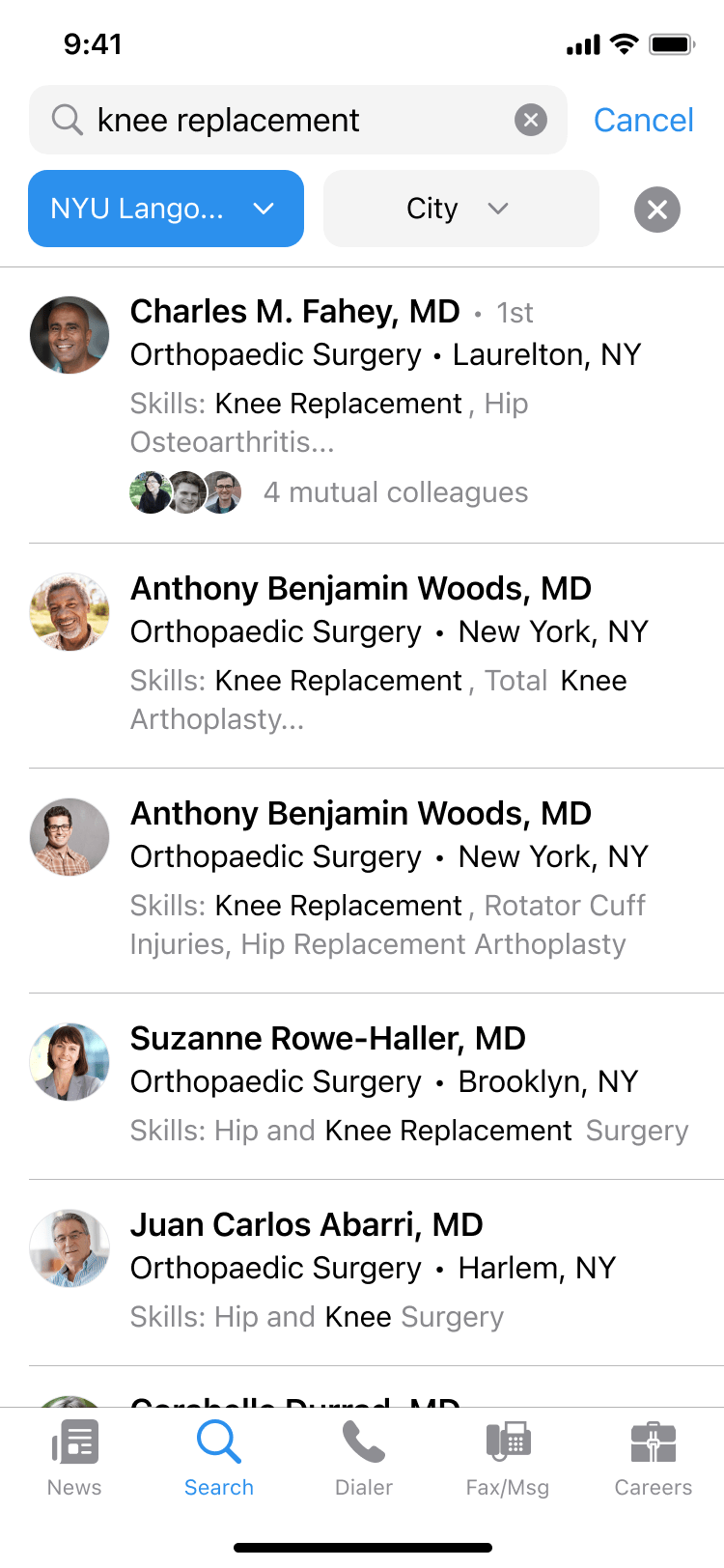Select the Search tab

click(x=219, y=1458)
